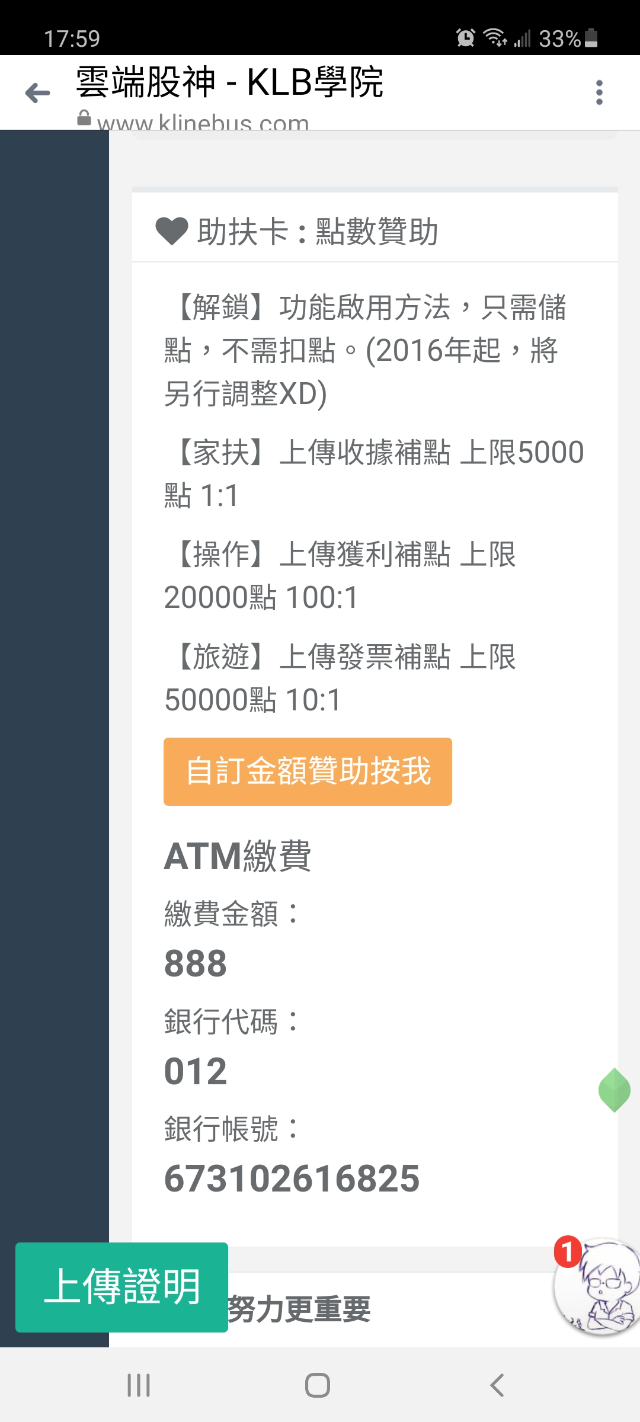This screenshot has width=640, height=1422.
Task: Open the three-dot overflow menu
Action: [x=599, y=93]
